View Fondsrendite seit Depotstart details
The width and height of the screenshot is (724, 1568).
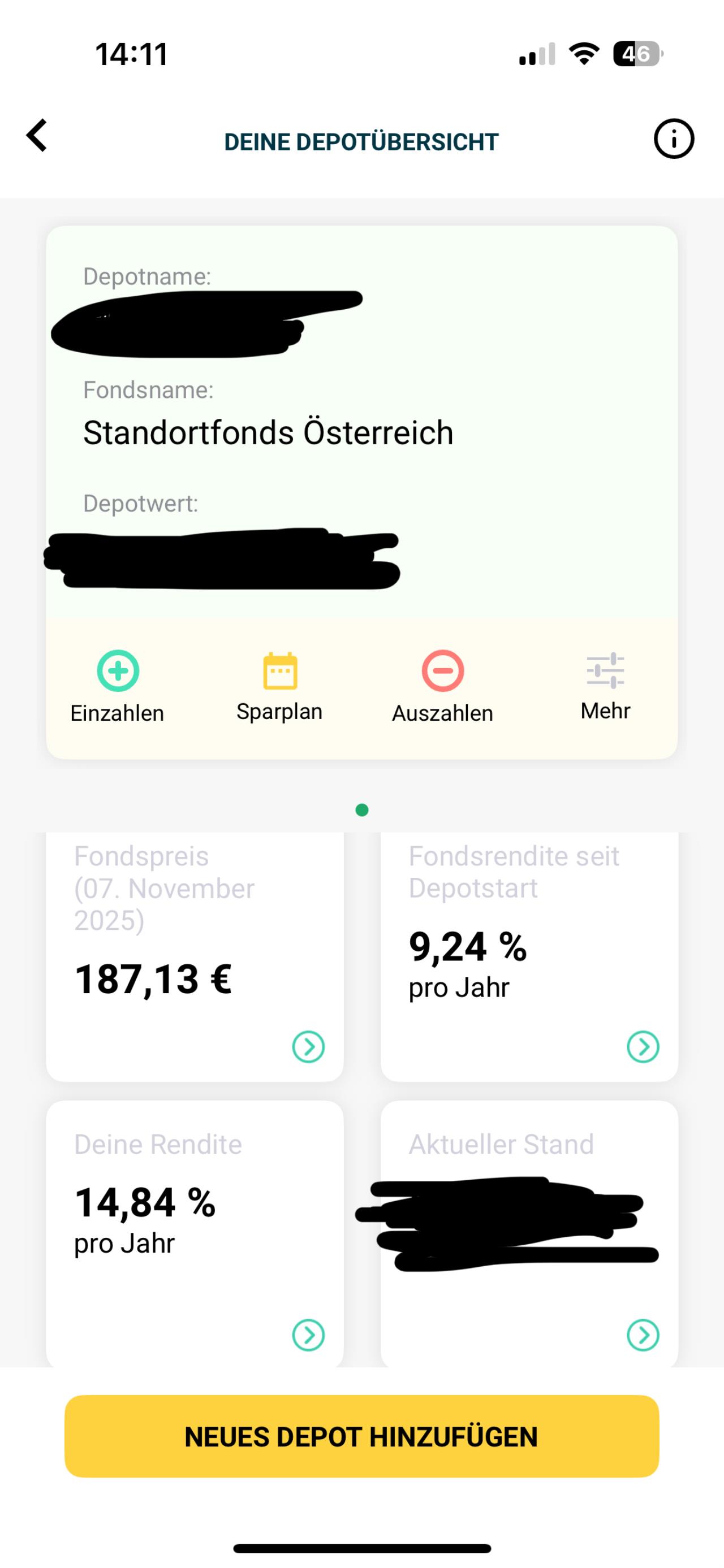(x=643, y=1046)
